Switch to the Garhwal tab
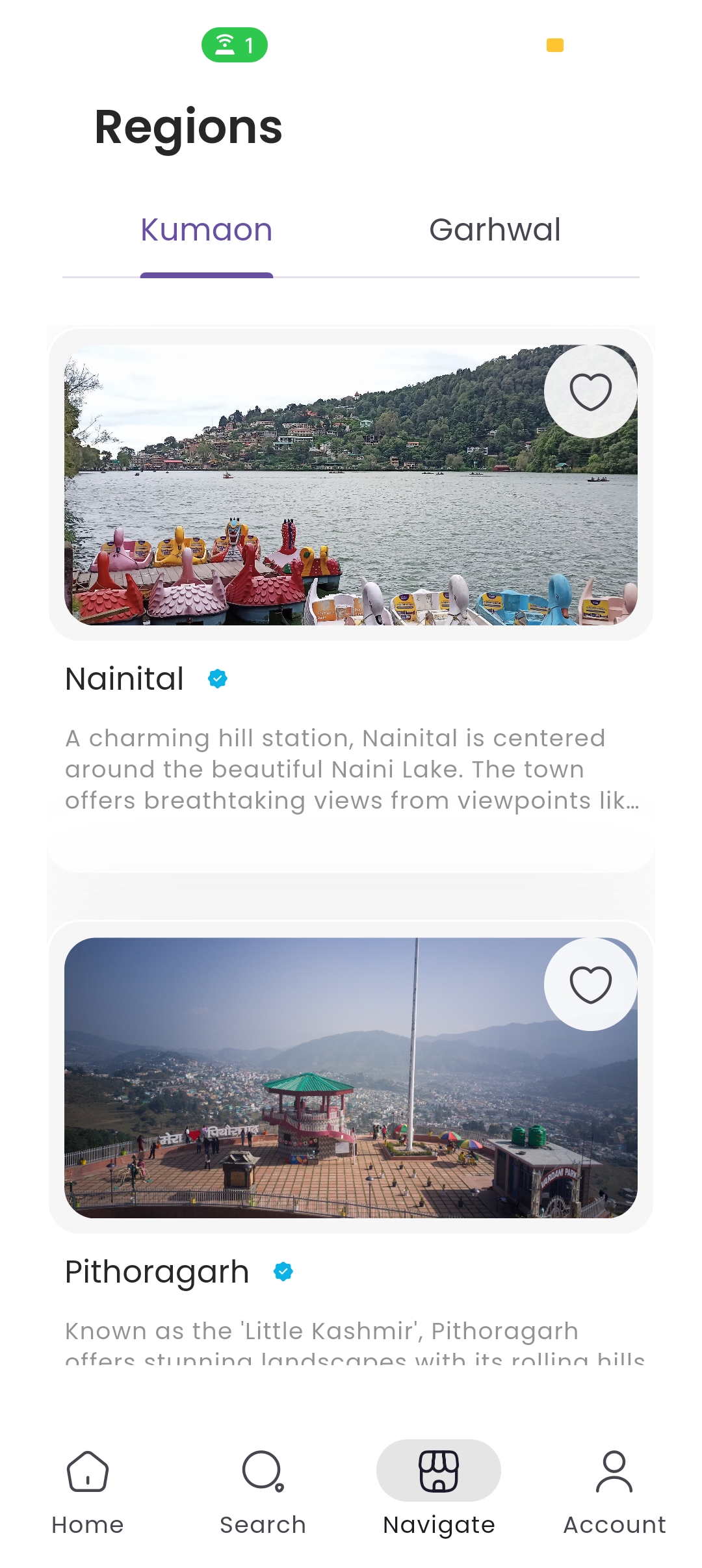The image size is (702, 1568). (495, 230)
